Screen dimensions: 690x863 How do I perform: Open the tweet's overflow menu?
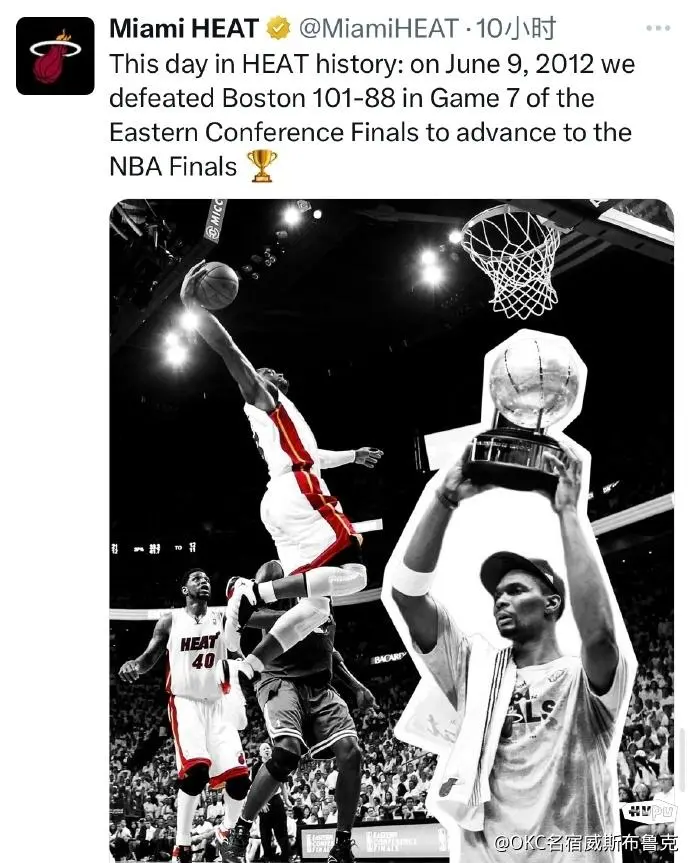656,27
